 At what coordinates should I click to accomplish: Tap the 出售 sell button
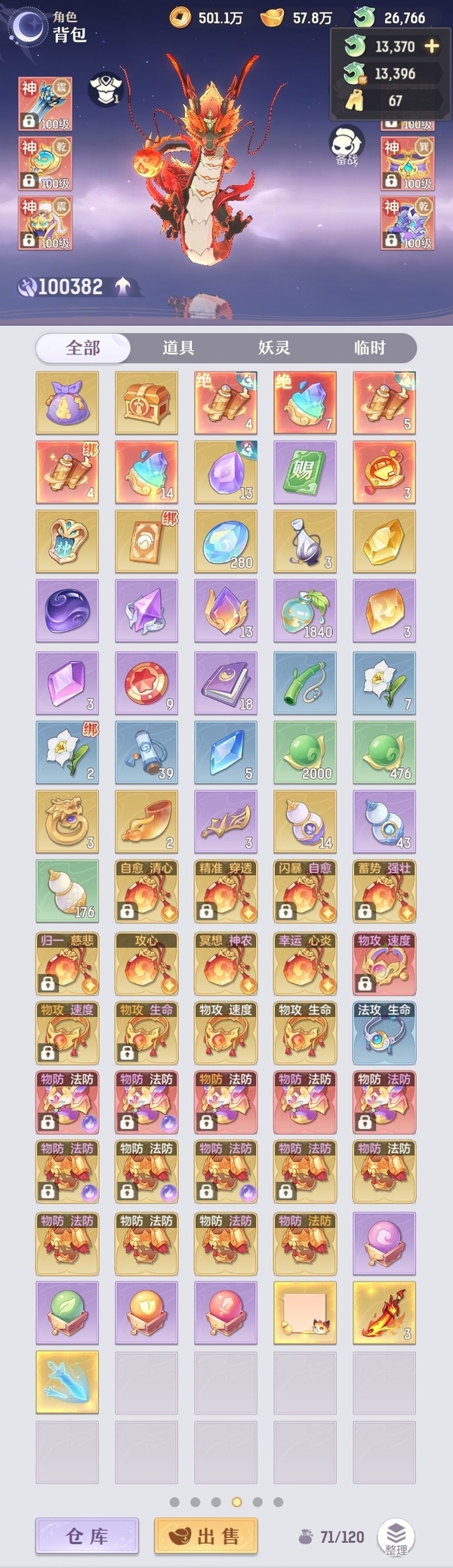(205, 1536)
